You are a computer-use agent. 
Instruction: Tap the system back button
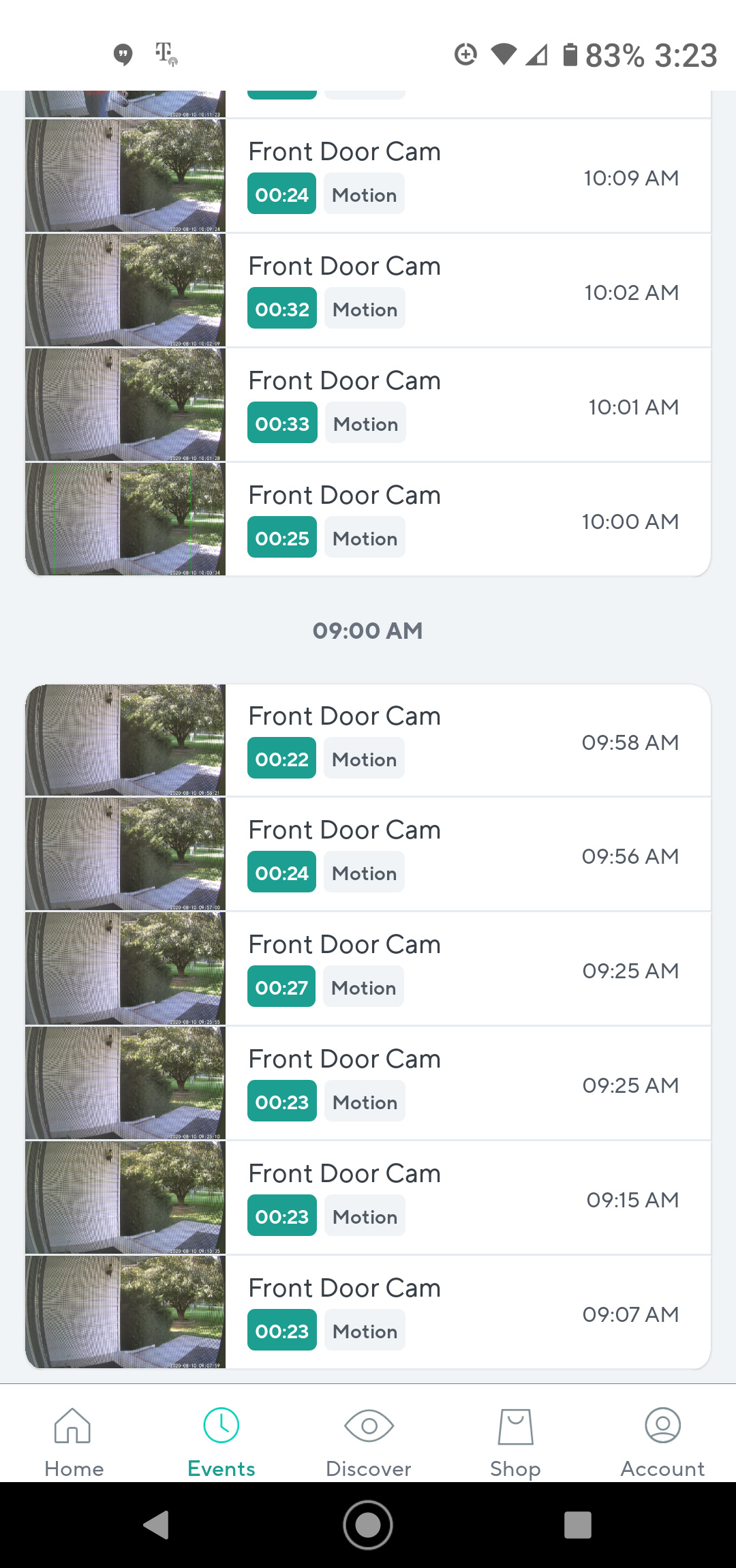pos(157,1524)
